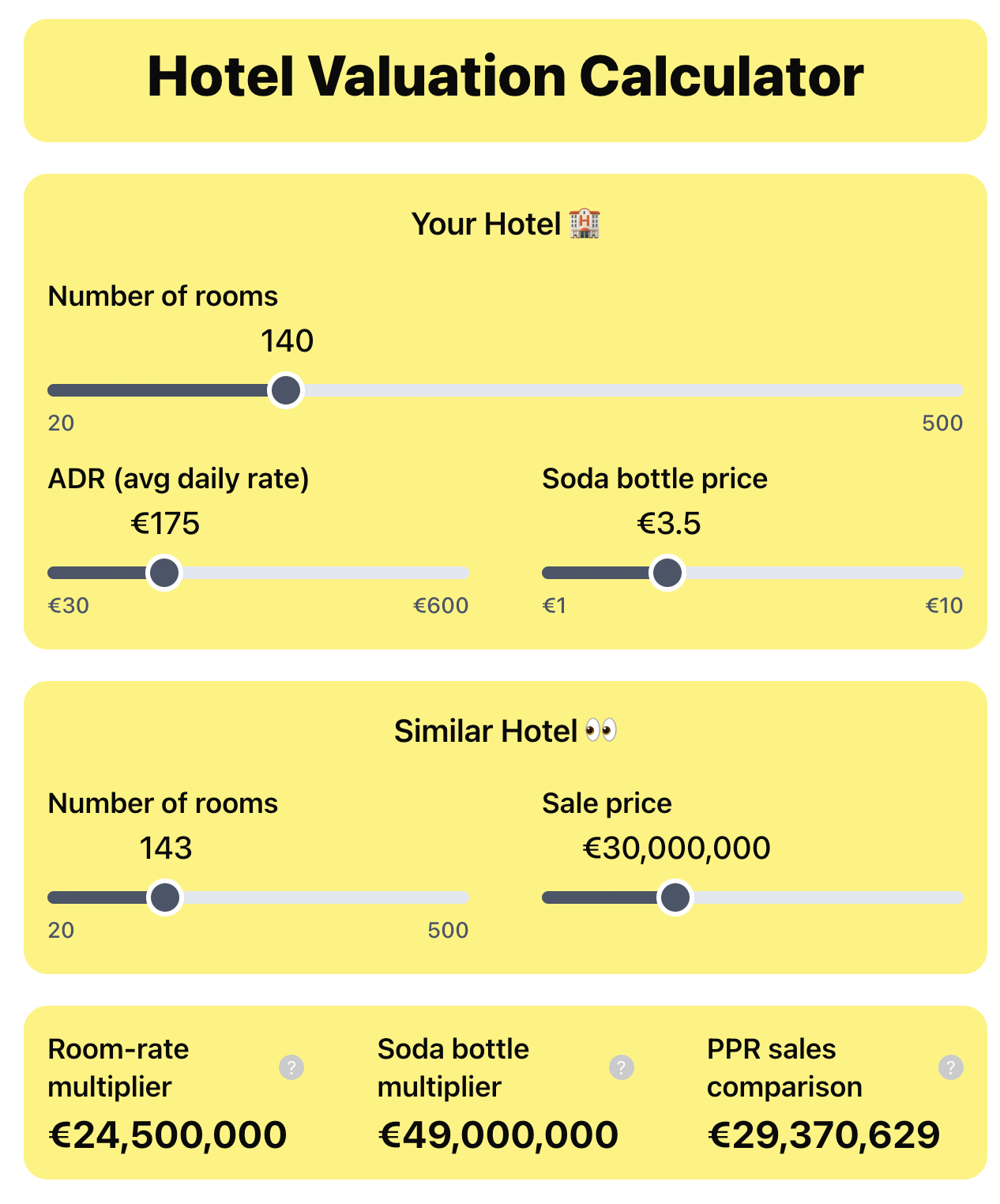Click the Soda bottle multiplier help icon
The width and height of the screenshot is (1000, 1204).
click(621, 1068)
